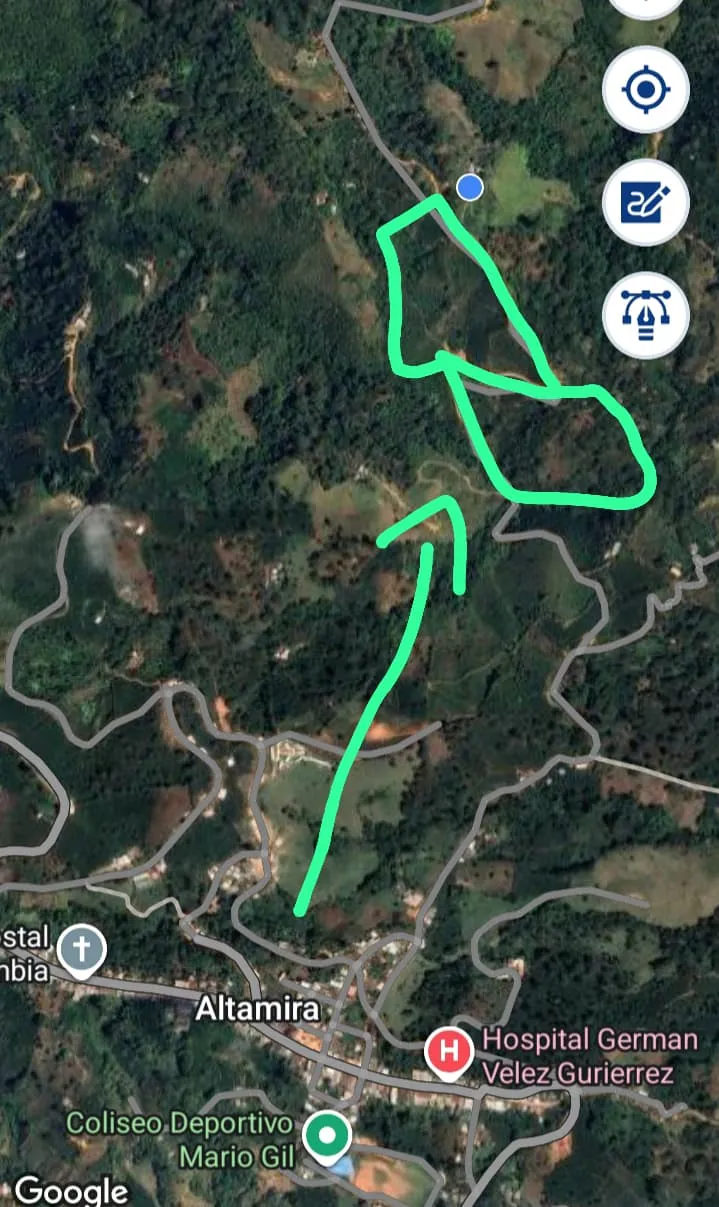Open Hospital German Velez Gurierrez marker
Viewport: 719px width, 1207px height.
coord(449,1054)
